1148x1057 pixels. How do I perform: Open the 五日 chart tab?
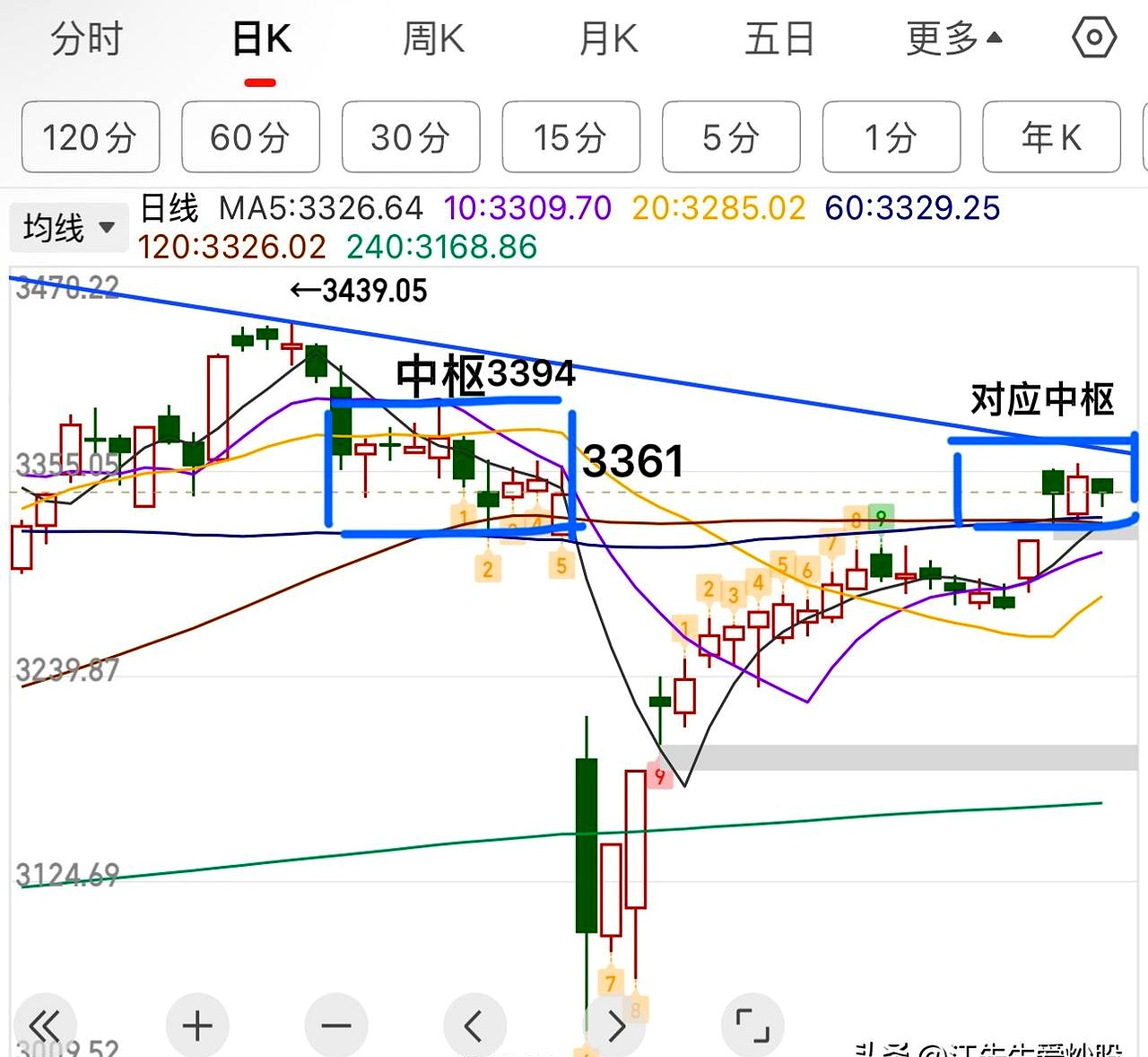(x=778, y=39)
